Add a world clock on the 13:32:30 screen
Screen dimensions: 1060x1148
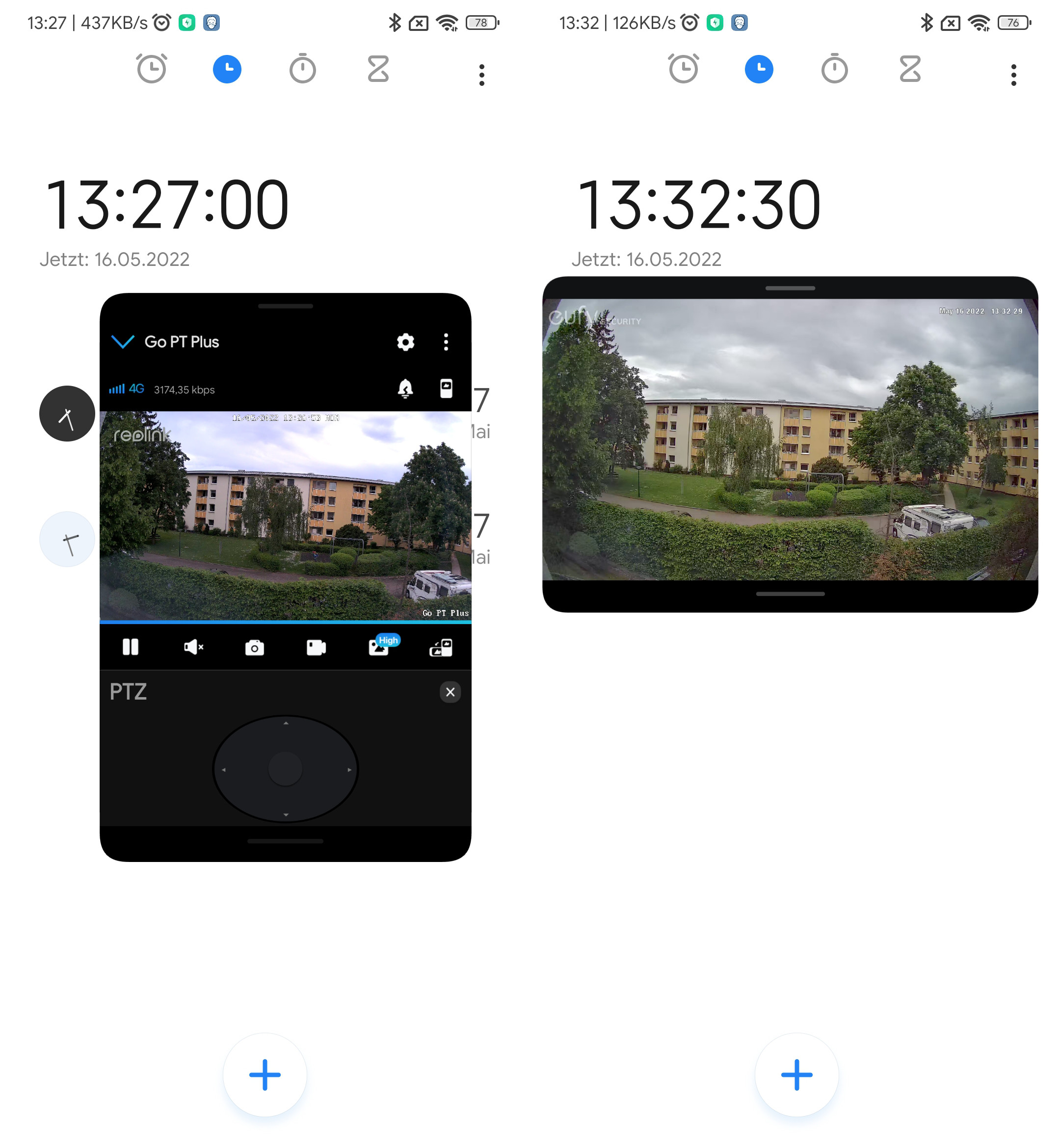click(x=797, y=1074)
